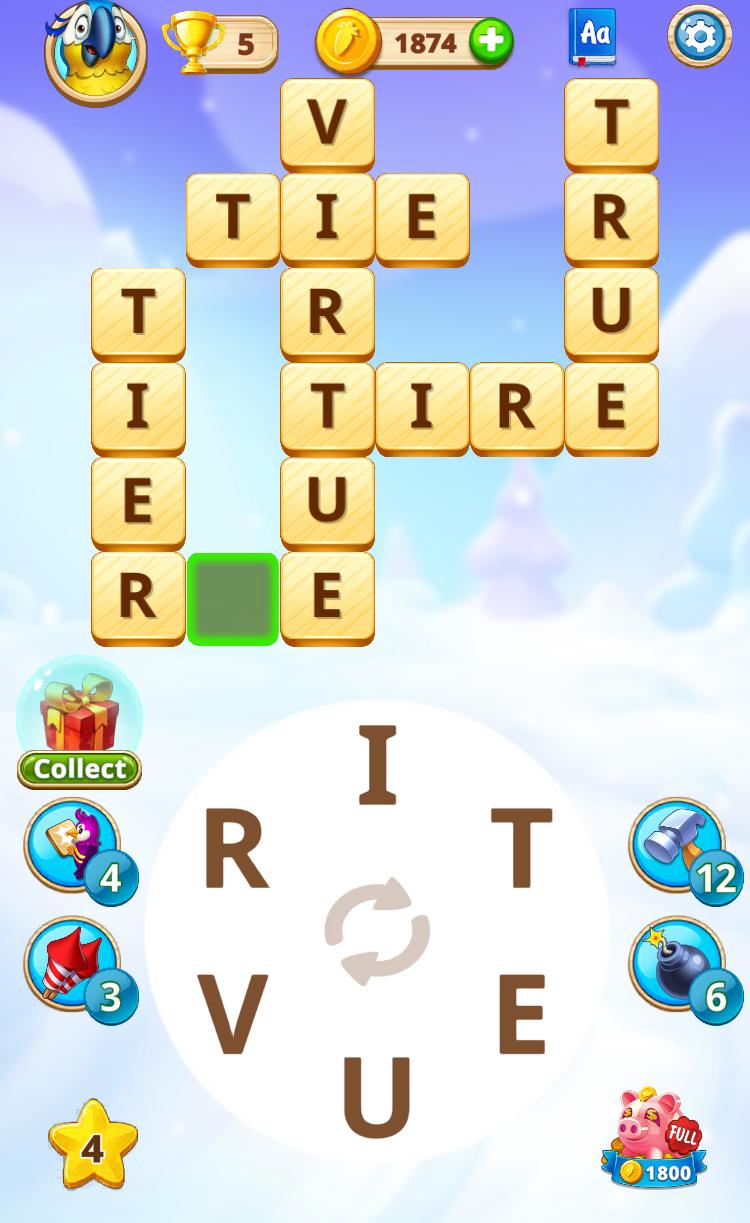Shuffle the letters in the wheel

click(377, 931)
